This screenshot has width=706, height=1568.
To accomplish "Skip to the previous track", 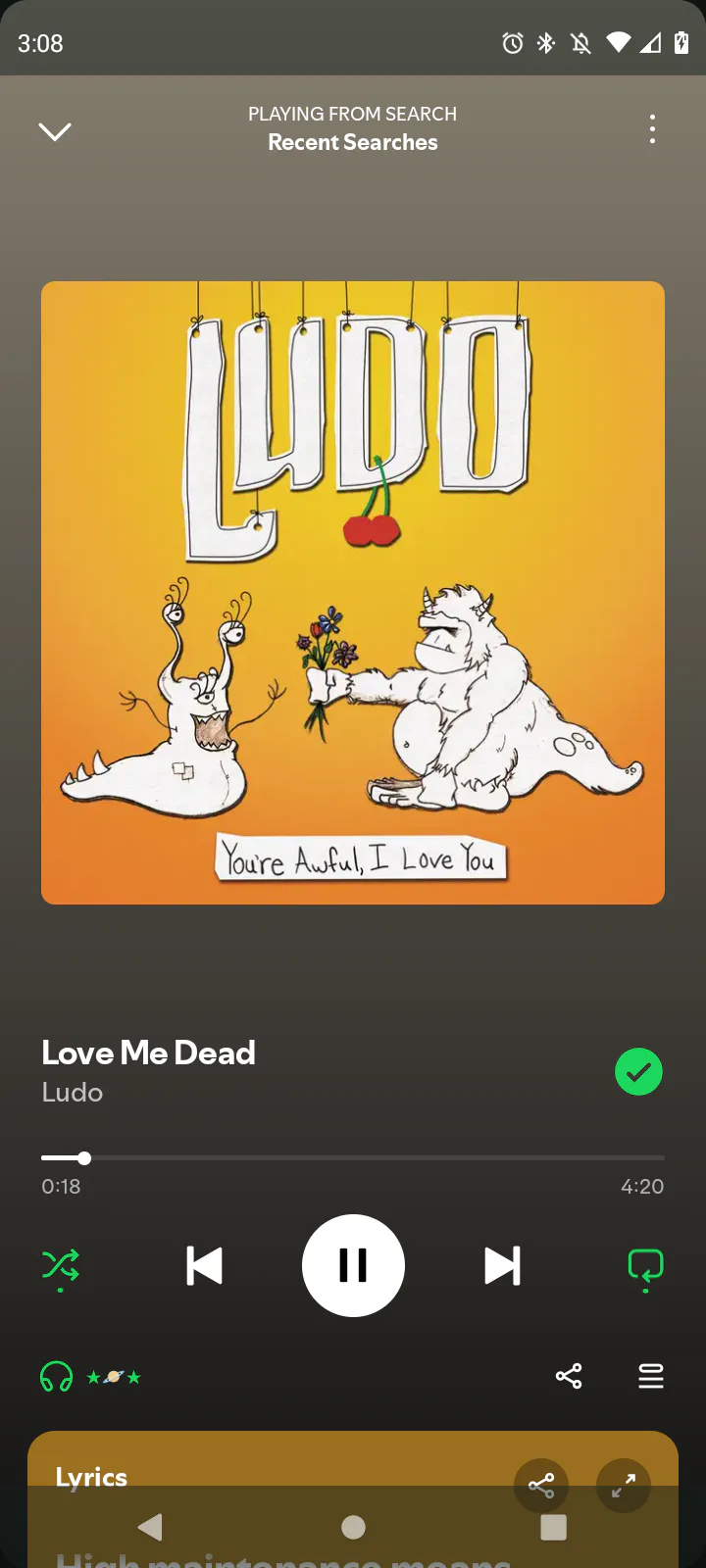I will pos(204,1266).
